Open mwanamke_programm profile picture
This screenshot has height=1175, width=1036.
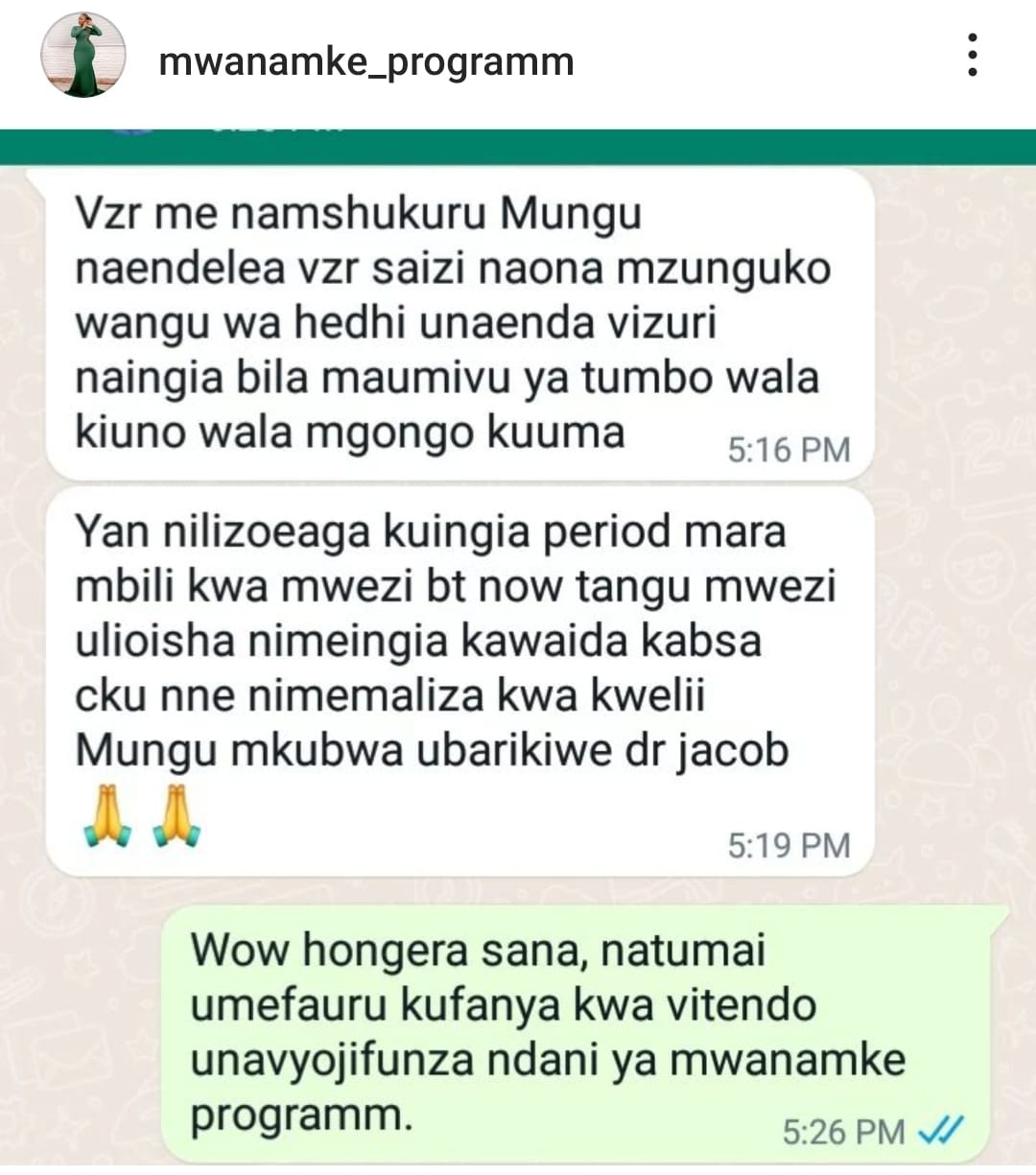(x=82, y=56)
